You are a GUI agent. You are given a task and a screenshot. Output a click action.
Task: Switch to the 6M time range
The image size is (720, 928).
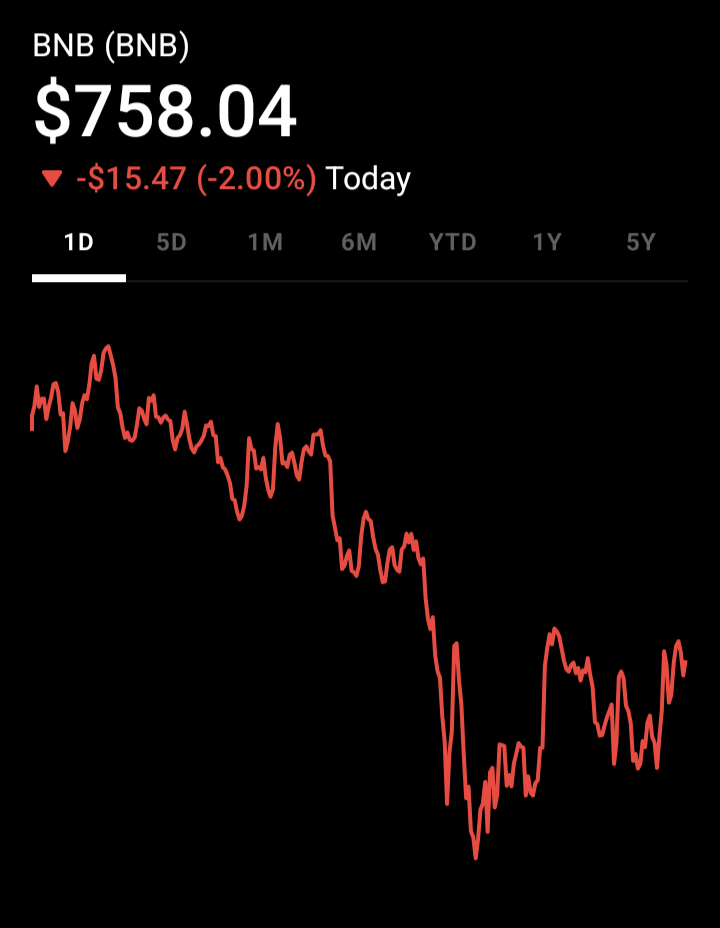click(x=358, y=243)
